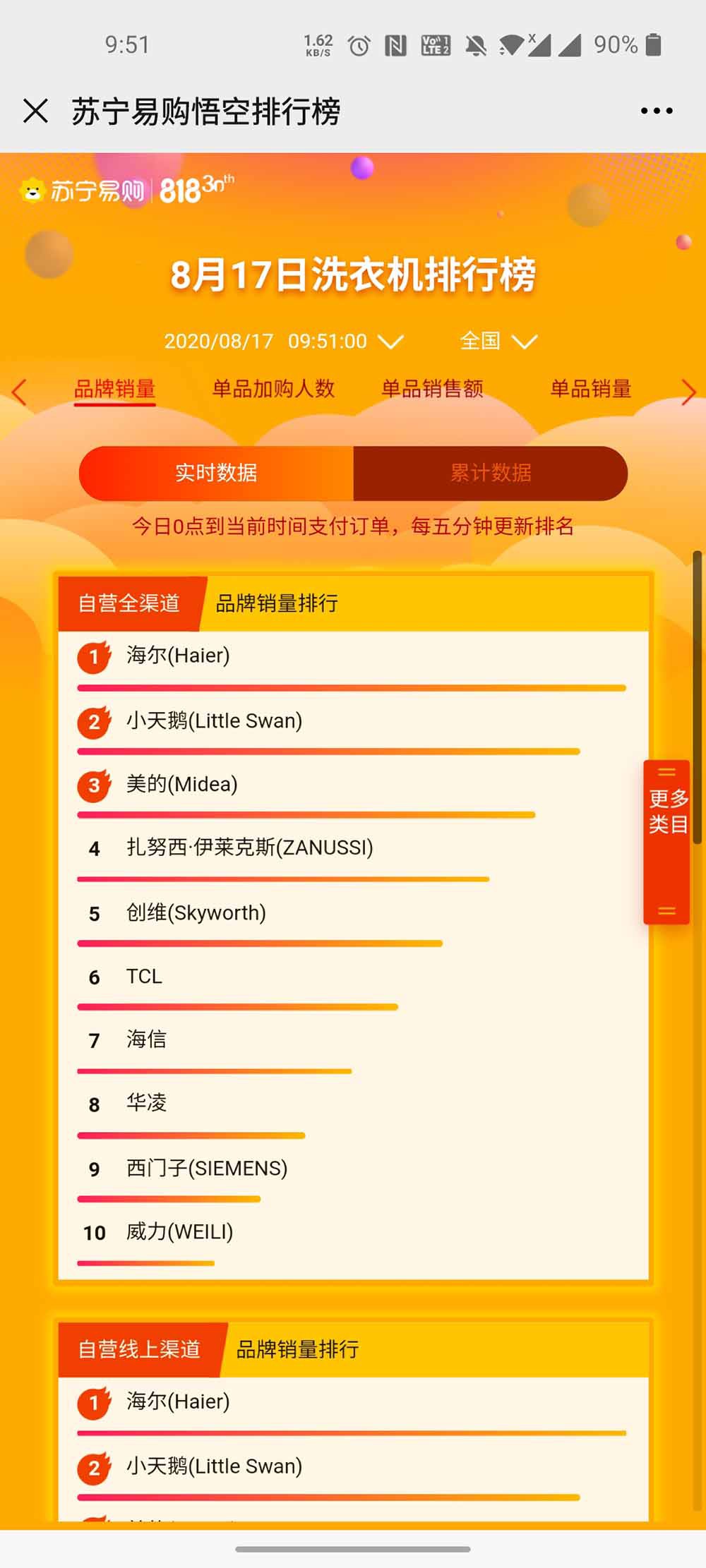This screenshot has height=1568, width=706.
Task: Tap the right arrow for more tabs
Action: [688, 392]
